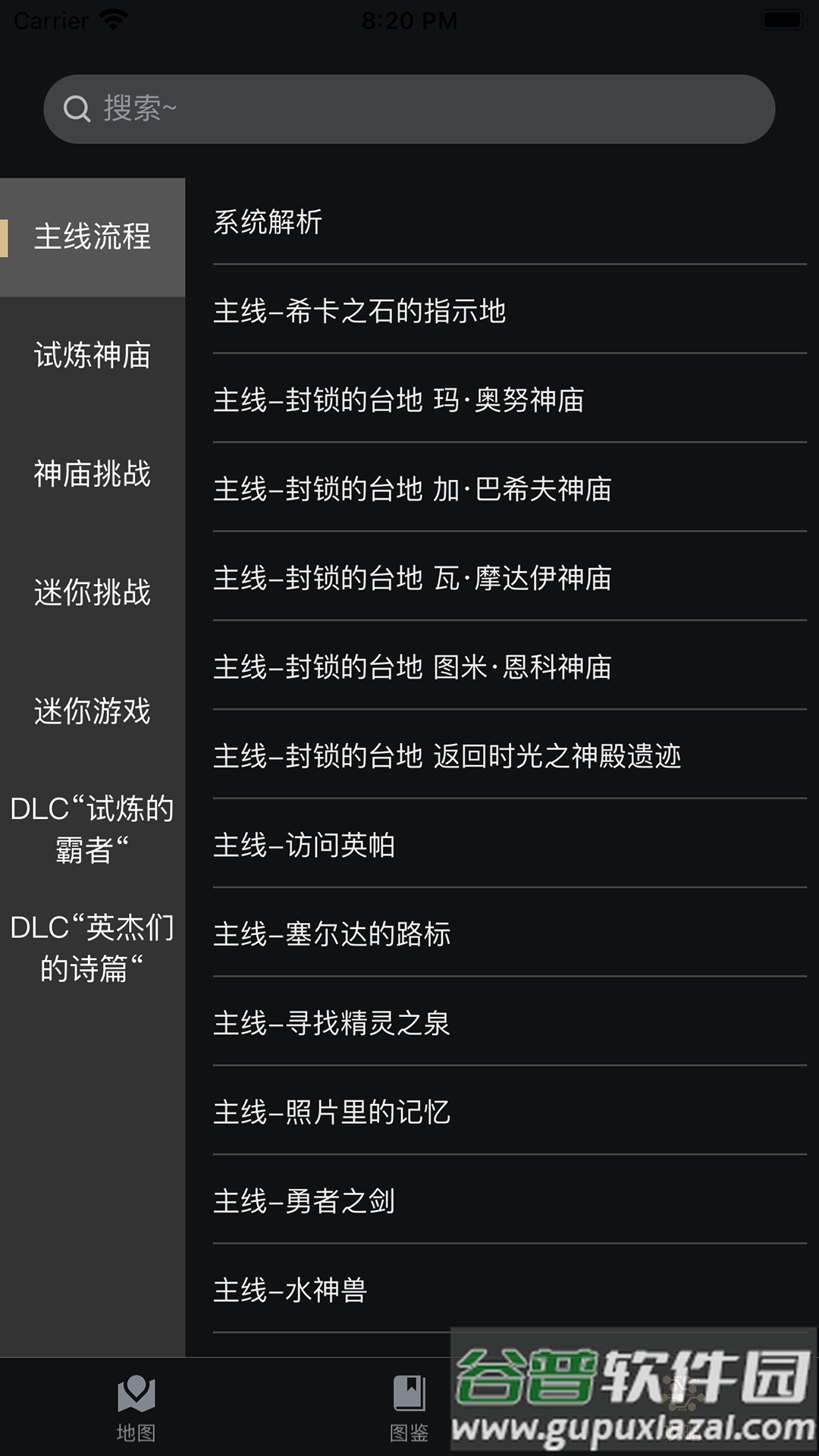This screenshot has width=819, height=1456.
Task: Select the 主线流程 category tab
Action: [x=93, y=237]
